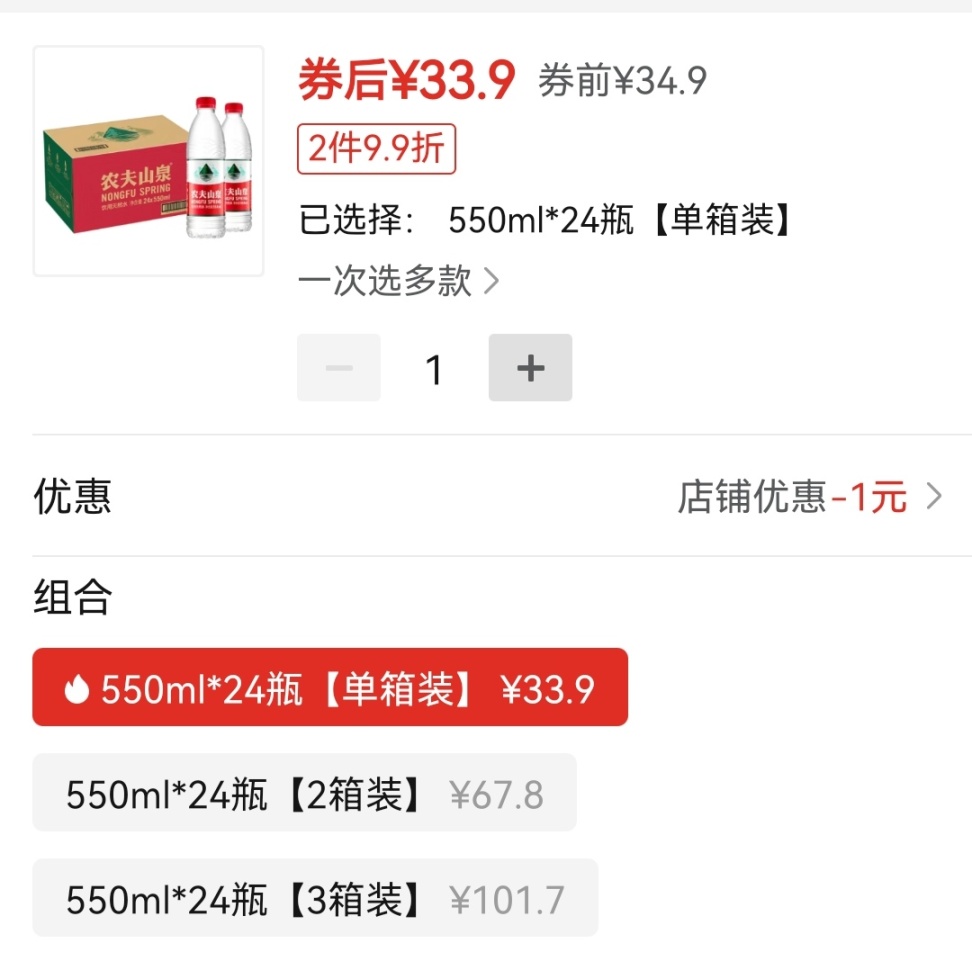Edit the quantity number field
Image resolution: width=972 pixels, height=979 pixels.
(x=434, y=369)
